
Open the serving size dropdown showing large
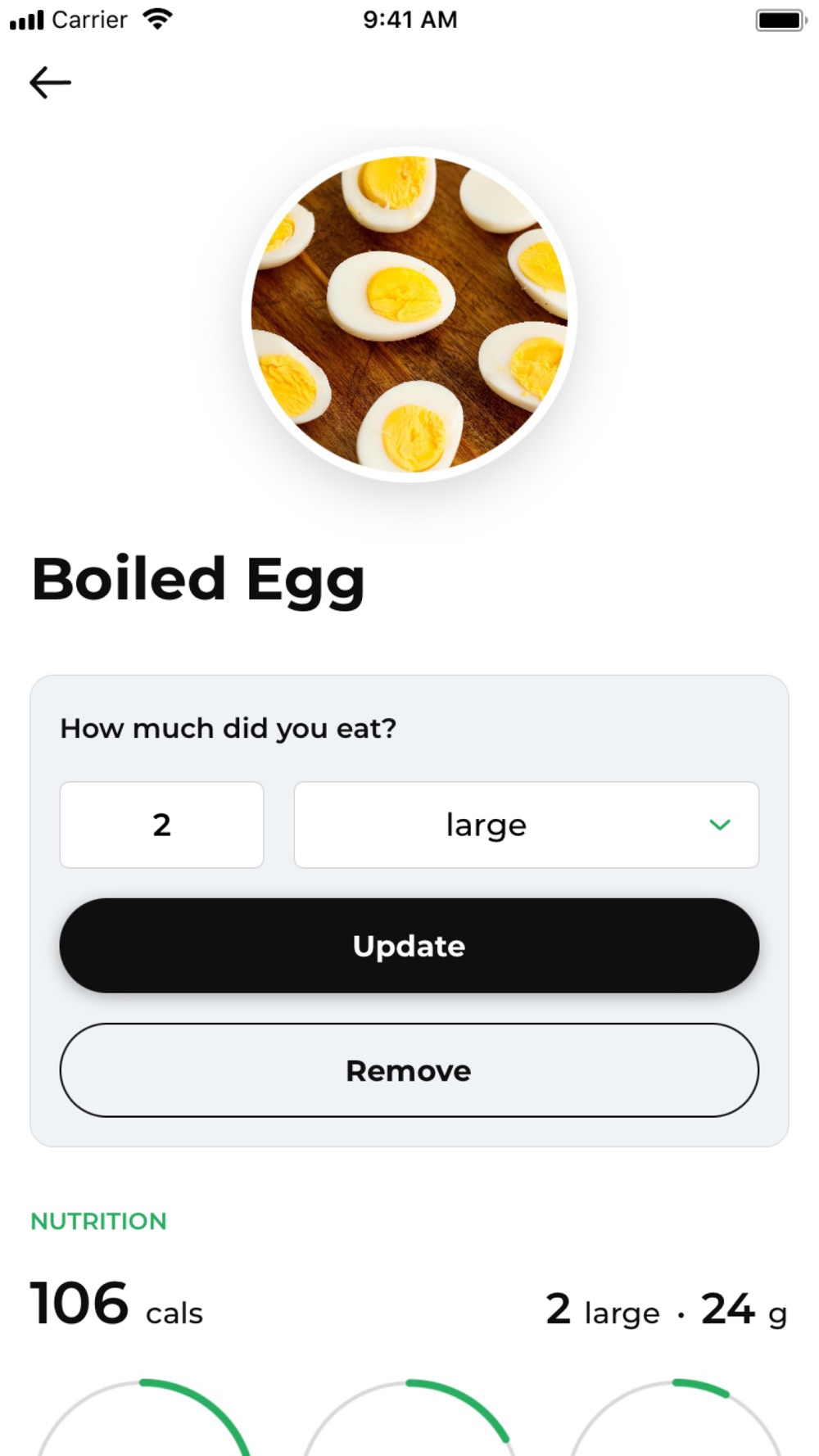[526, 825]
